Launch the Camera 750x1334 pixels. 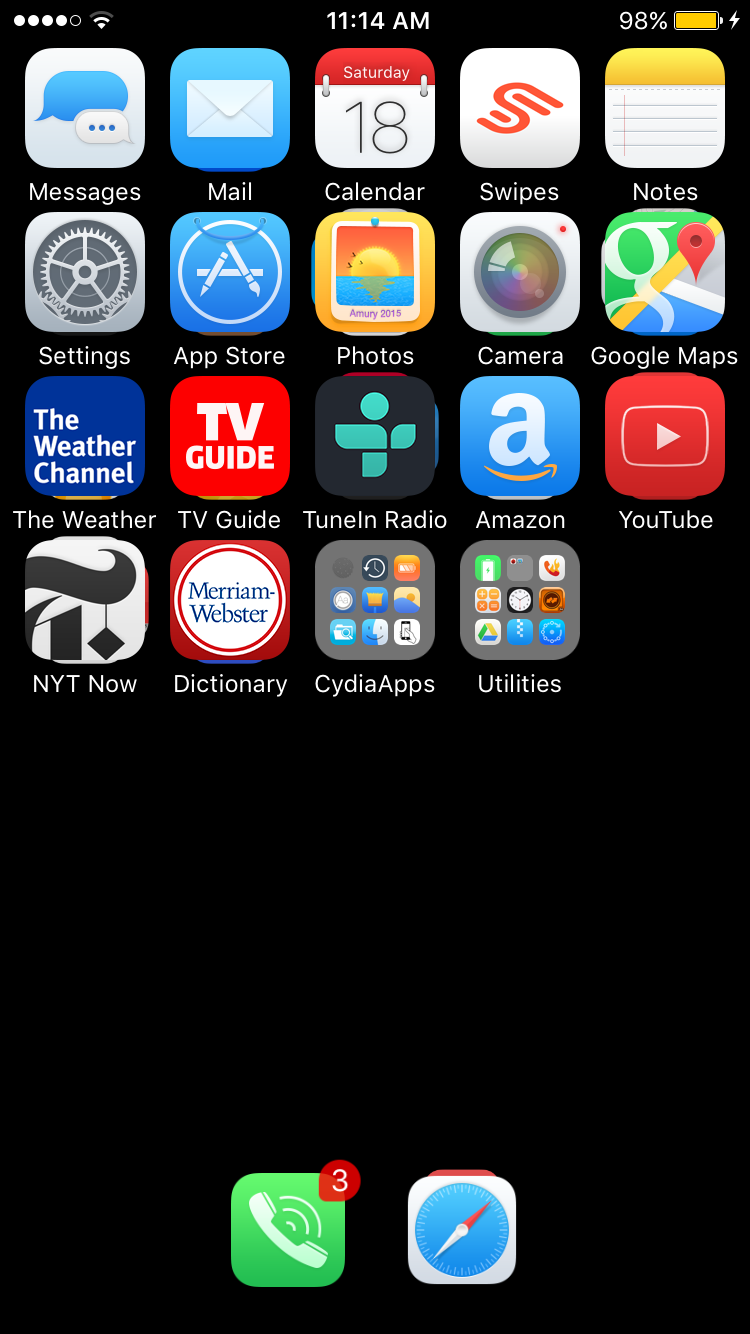click(x=520, y=272)
